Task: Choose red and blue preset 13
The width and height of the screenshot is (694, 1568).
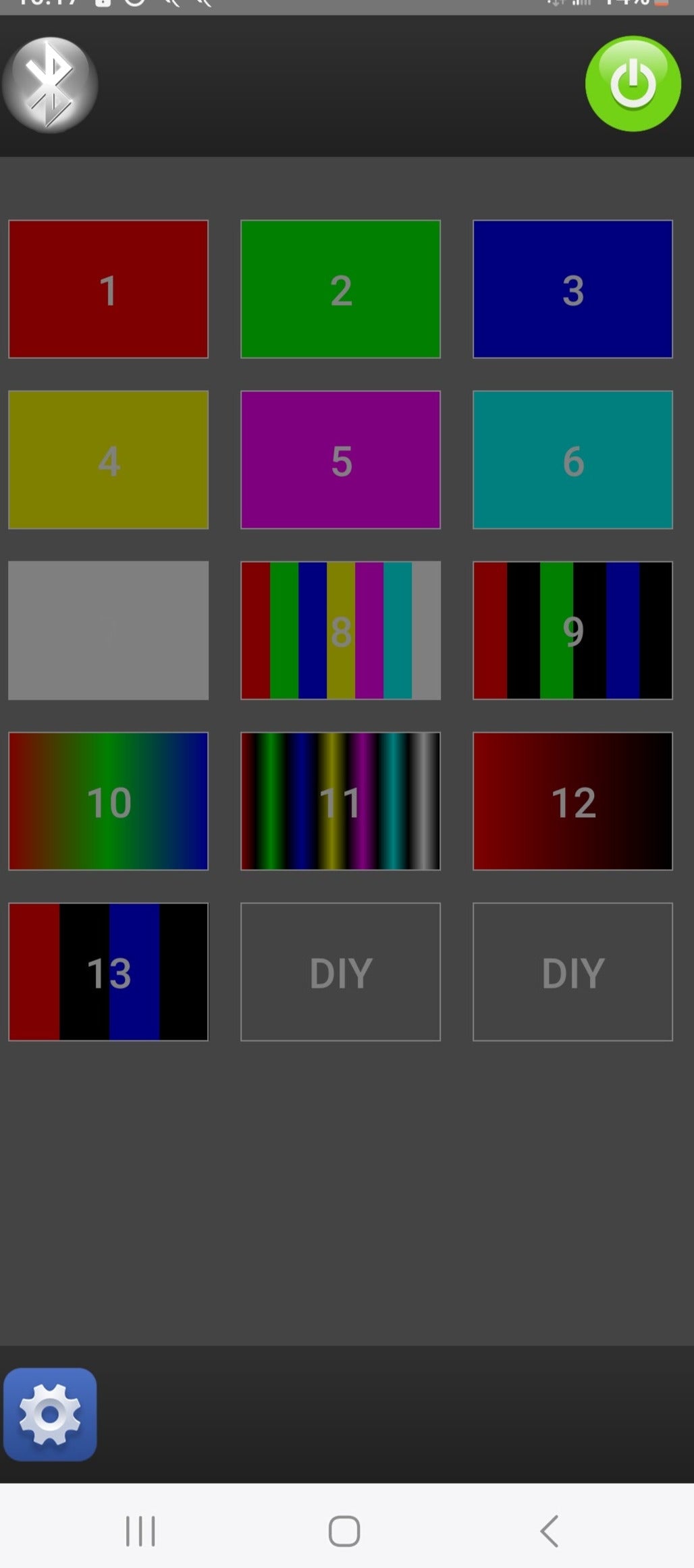Action: tap(108, 972)
